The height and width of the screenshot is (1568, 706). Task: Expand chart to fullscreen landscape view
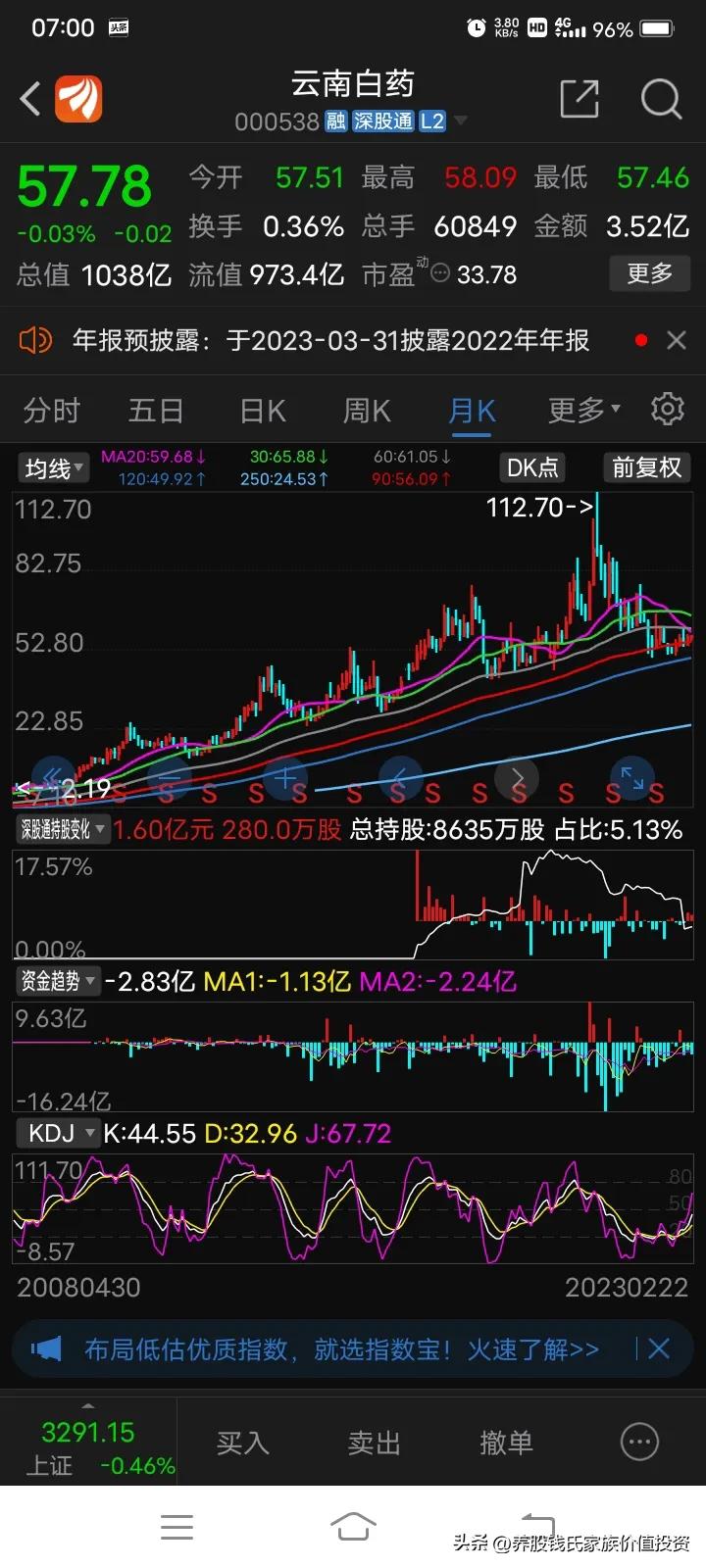pos(632,778)
